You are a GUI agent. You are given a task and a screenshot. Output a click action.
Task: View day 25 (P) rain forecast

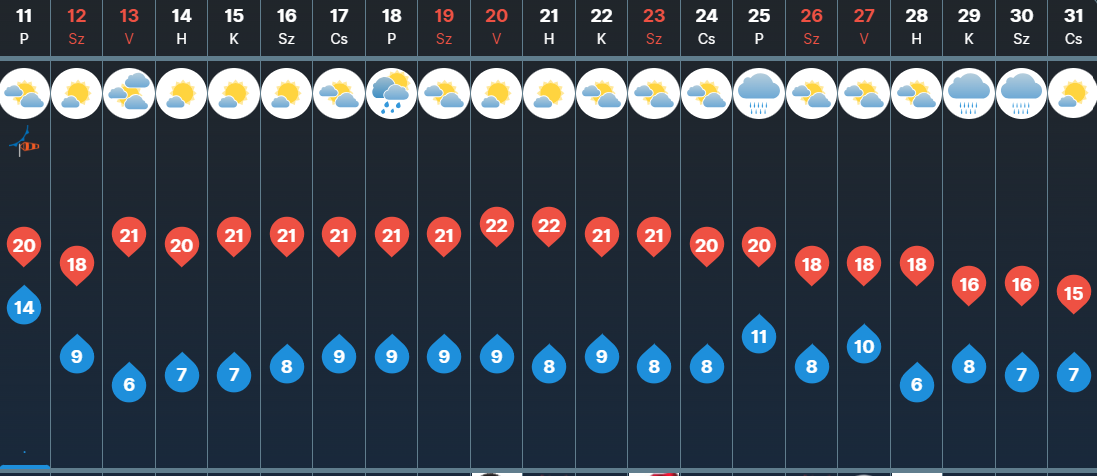(759, 27)
